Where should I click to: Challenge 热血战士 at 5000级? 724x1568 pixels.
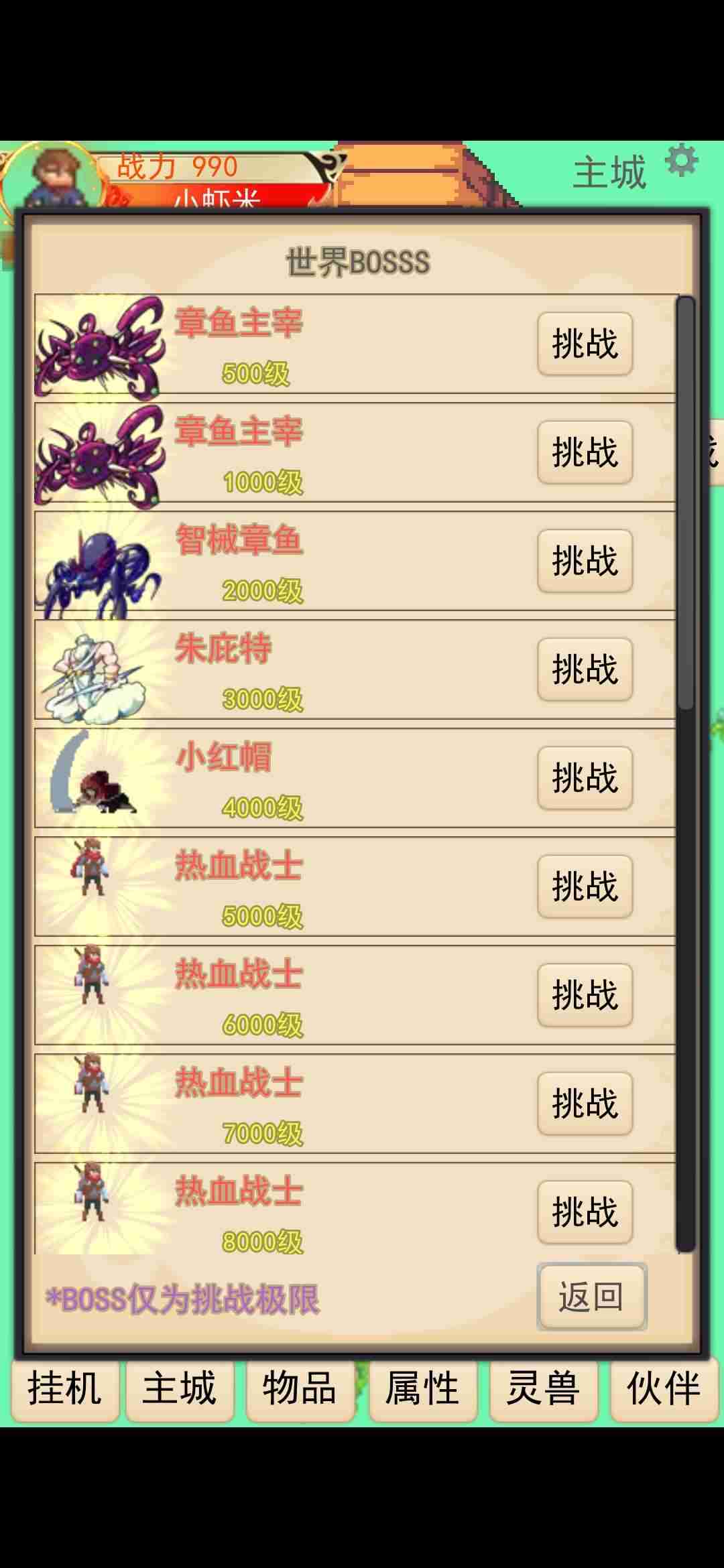coord(585,887)
